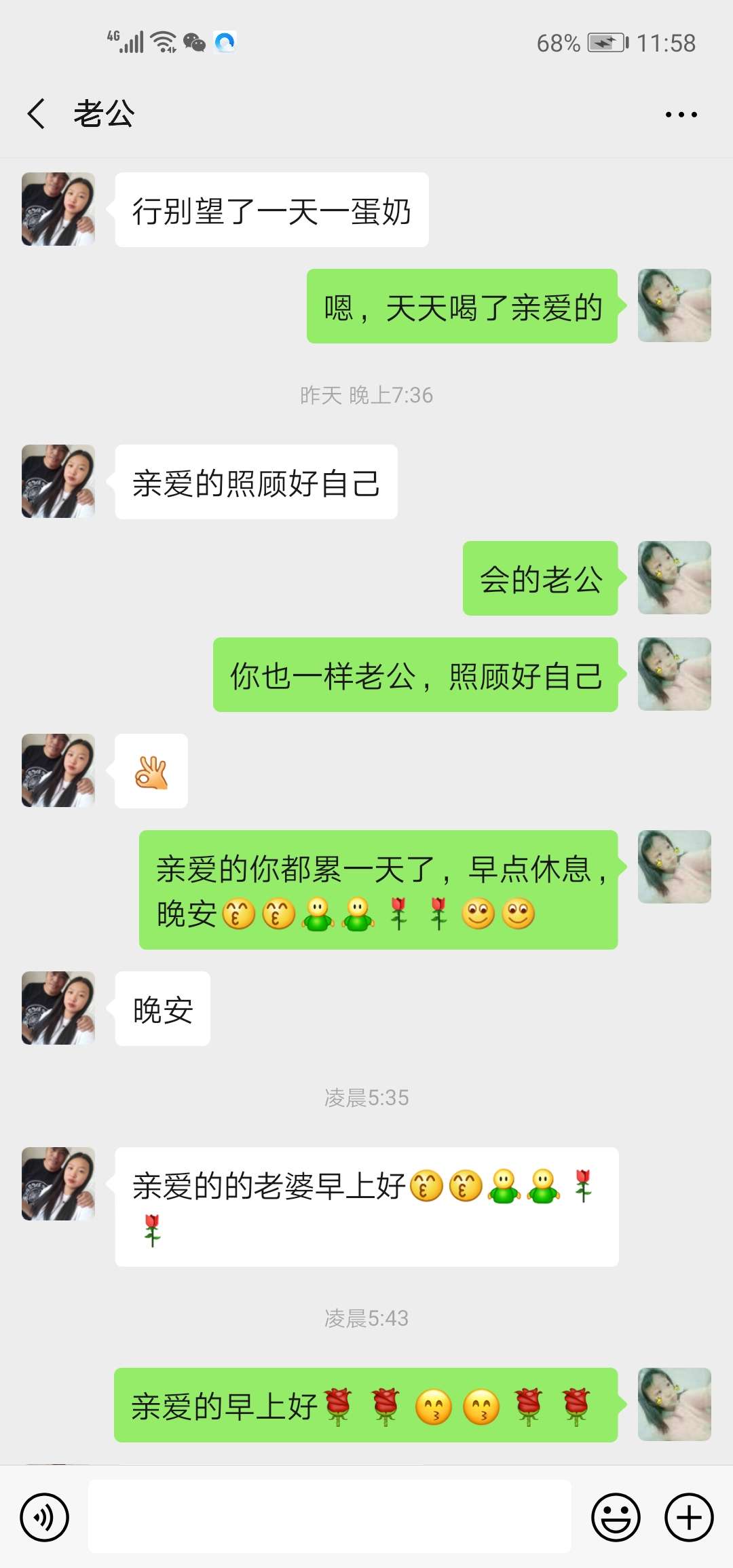Tap the OK hand emoji message
Image resolution: width=733 pixels, height=1568 pixels.
[x=151, y=772]
